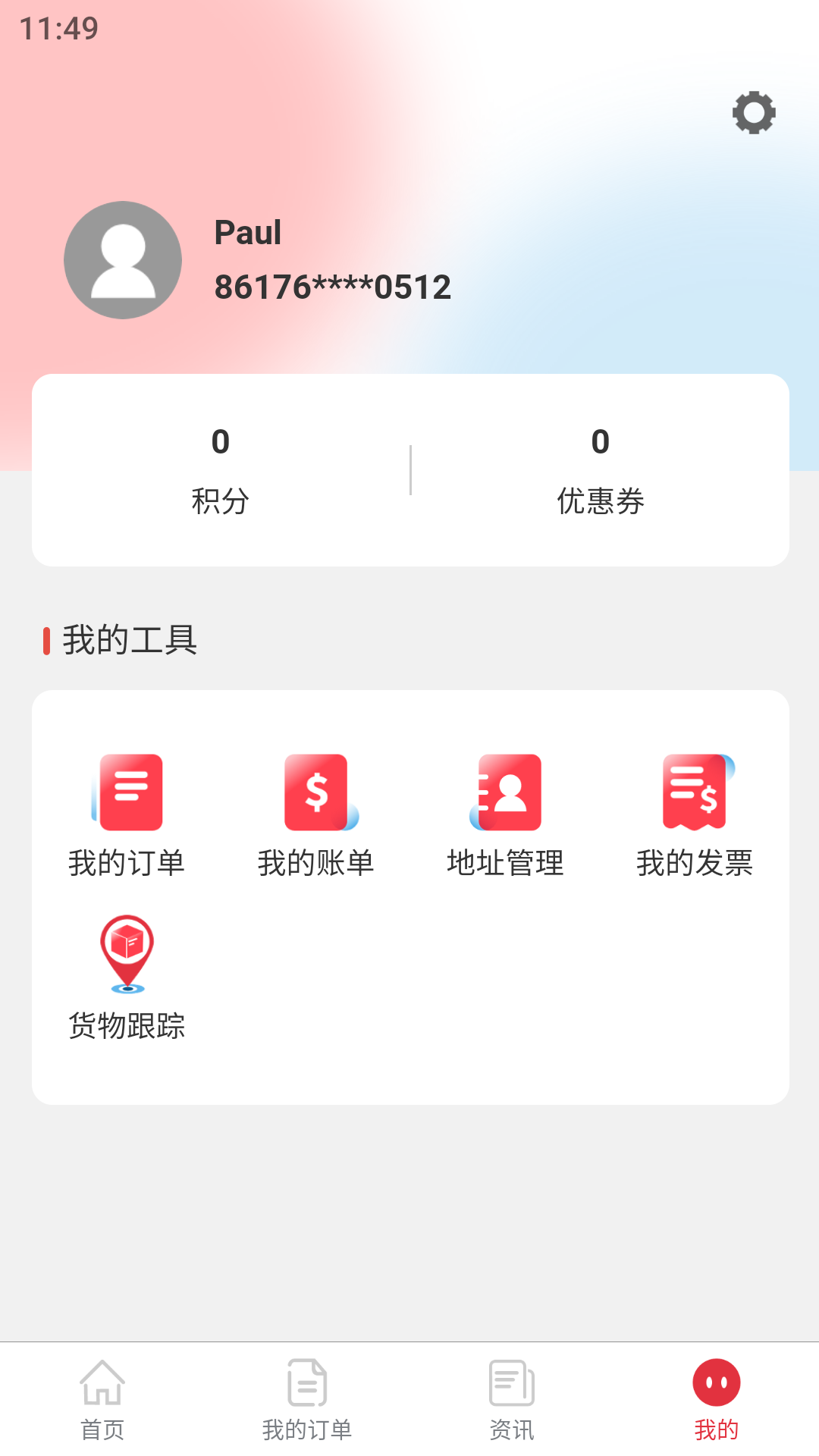This screenshot has width=819, height=1456.
Task: Open the 我的发票 invoice icon
Action: 695,792
